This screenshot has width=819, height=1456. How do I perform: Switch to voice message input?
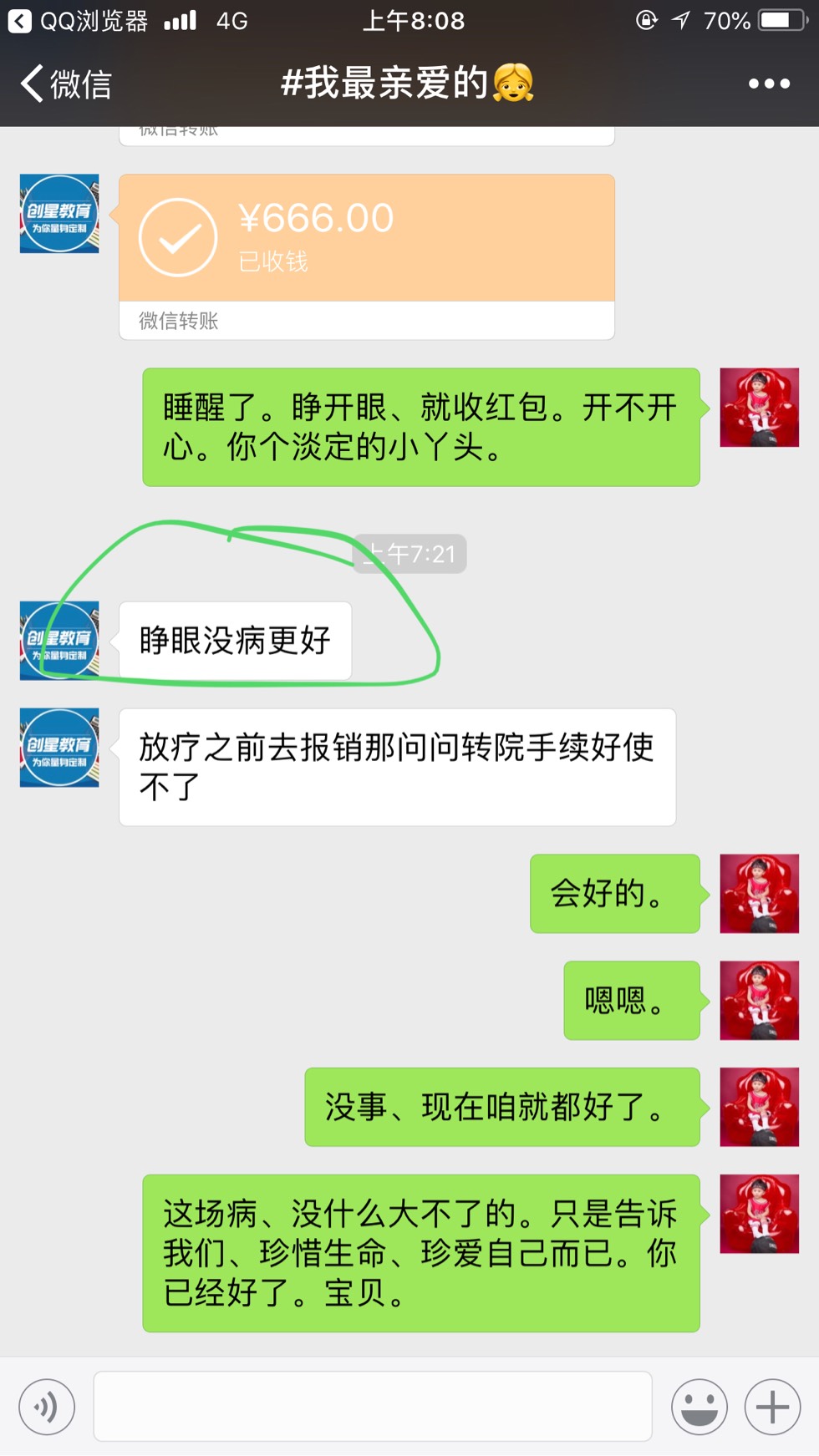[47, 1407]
